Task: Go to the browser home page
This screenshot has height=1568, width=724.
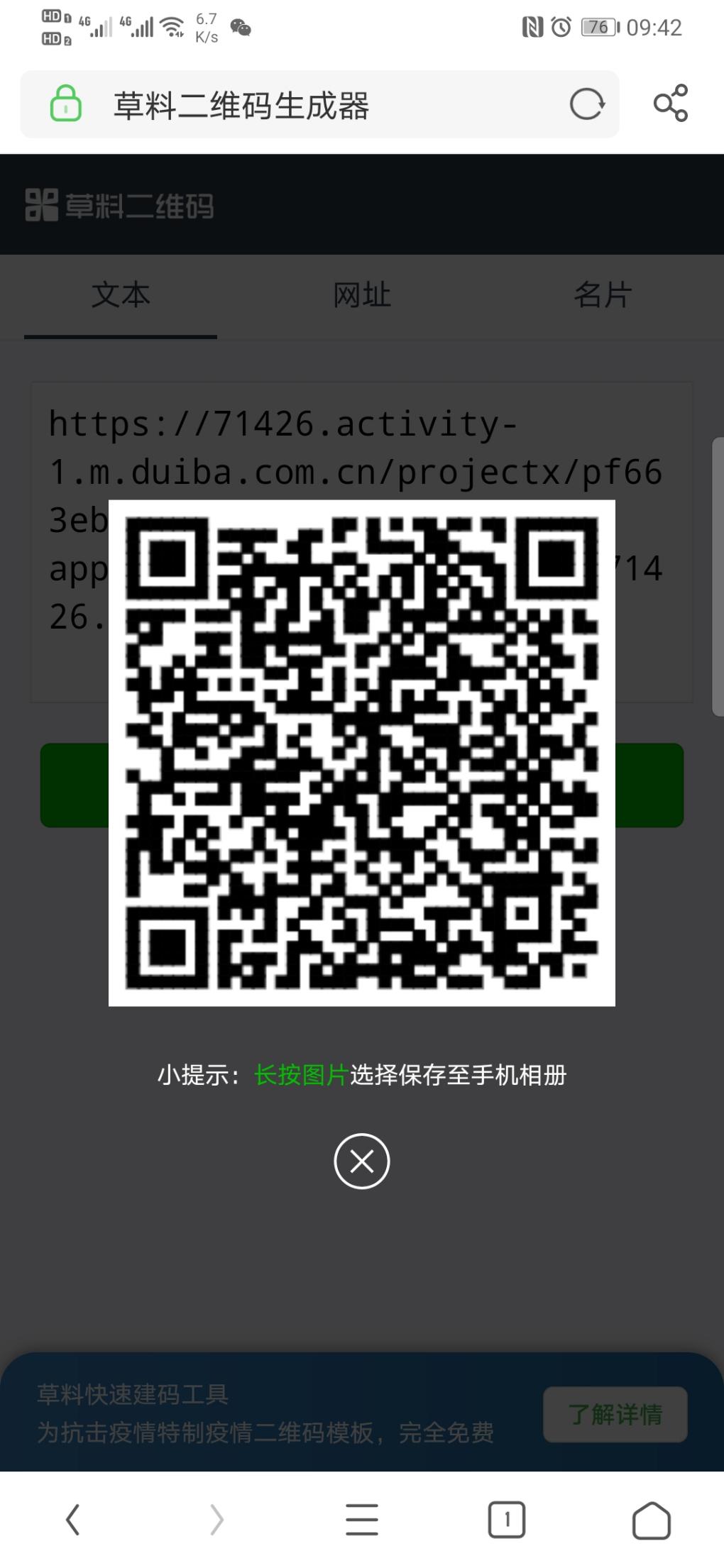Action: (x=651, y=1520)
